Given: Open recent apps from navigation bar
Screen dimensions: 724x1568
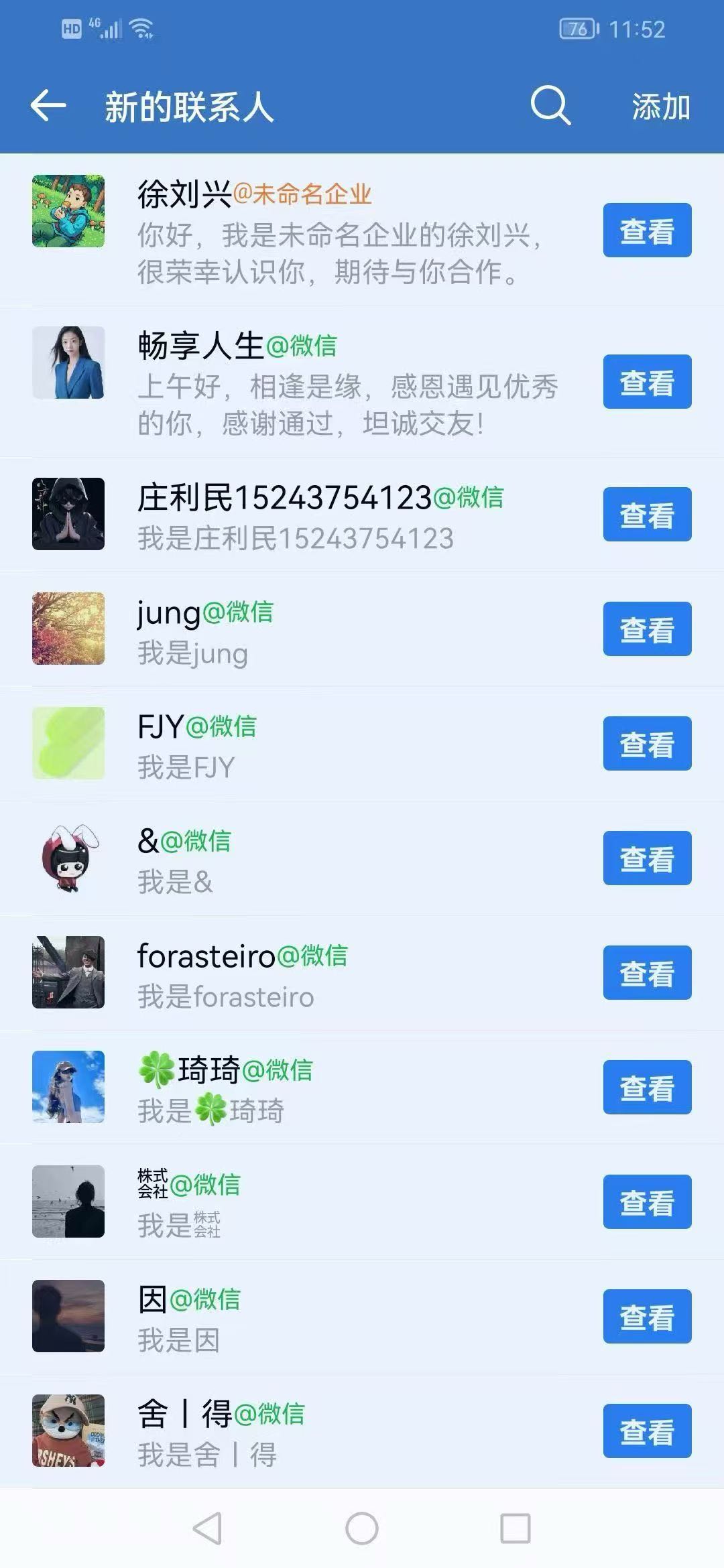Looking at the screenshot, I should click(516, 1529).
